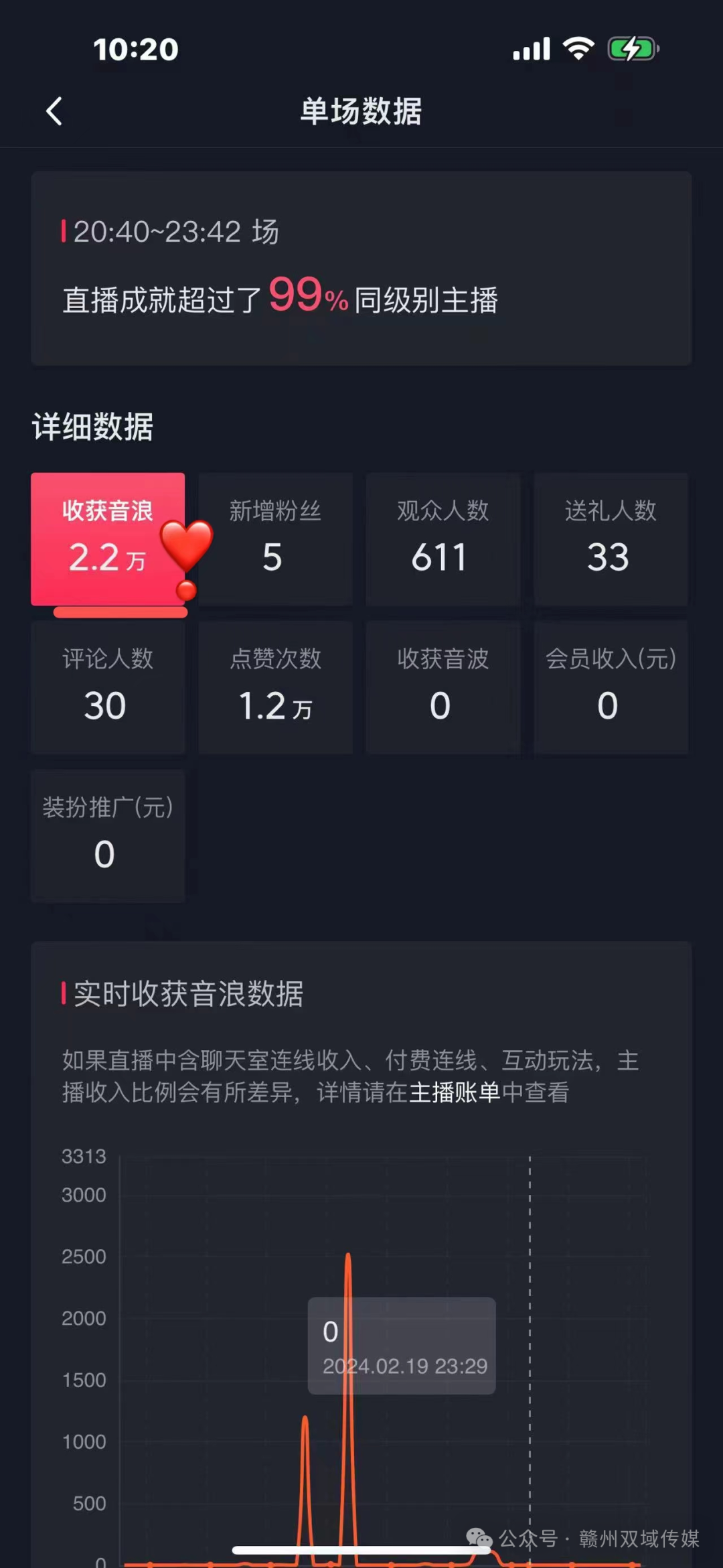This screenshot has height=1568, width=723.
Task: Select the 送礼人数 tile
Action: click(x=611, y=539)
